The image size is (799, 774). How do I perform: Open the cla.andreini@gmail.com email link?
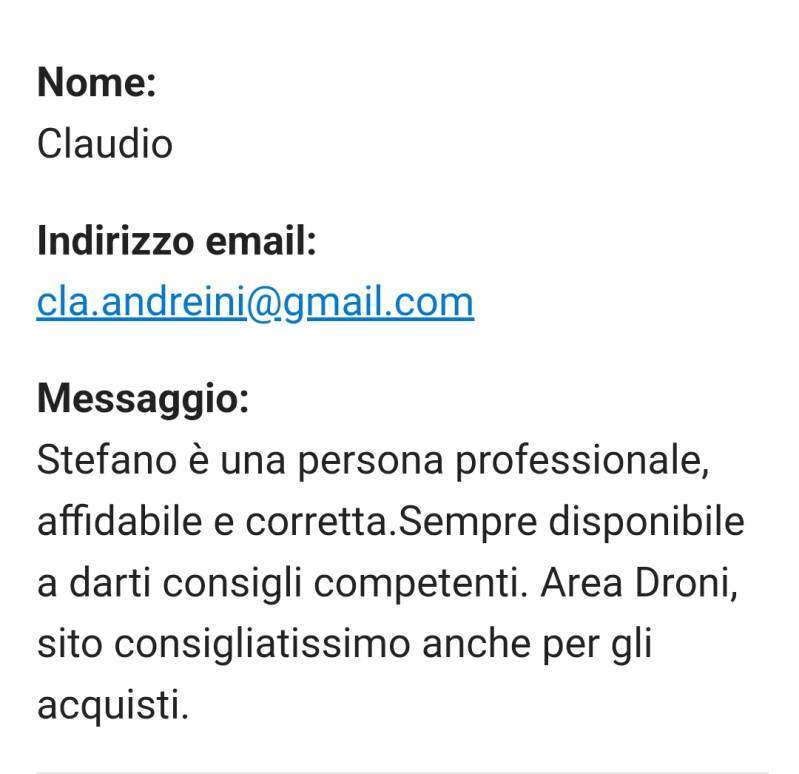coord(255,301)
